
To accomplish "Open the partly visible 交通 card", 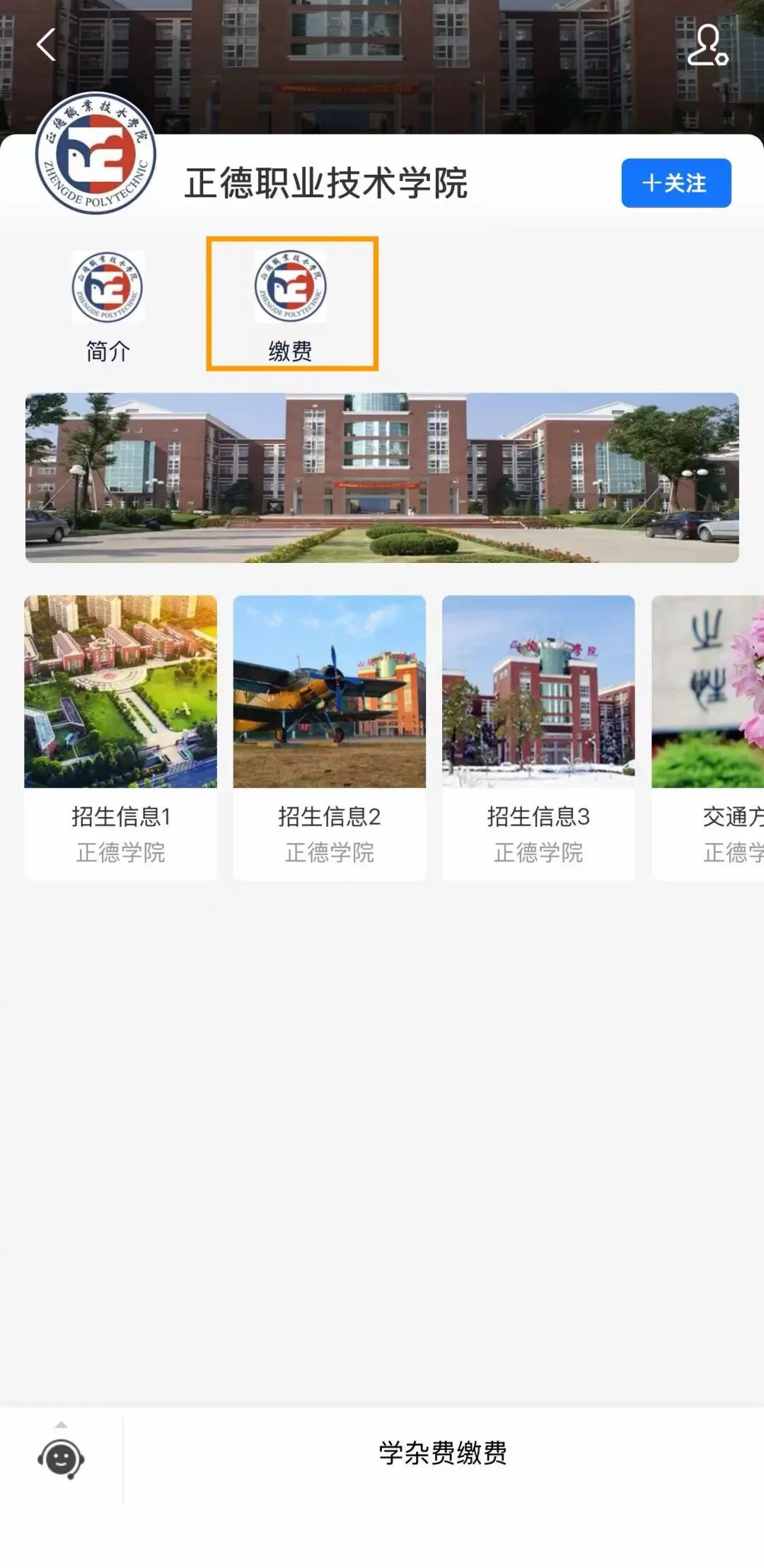I will 709,737.
